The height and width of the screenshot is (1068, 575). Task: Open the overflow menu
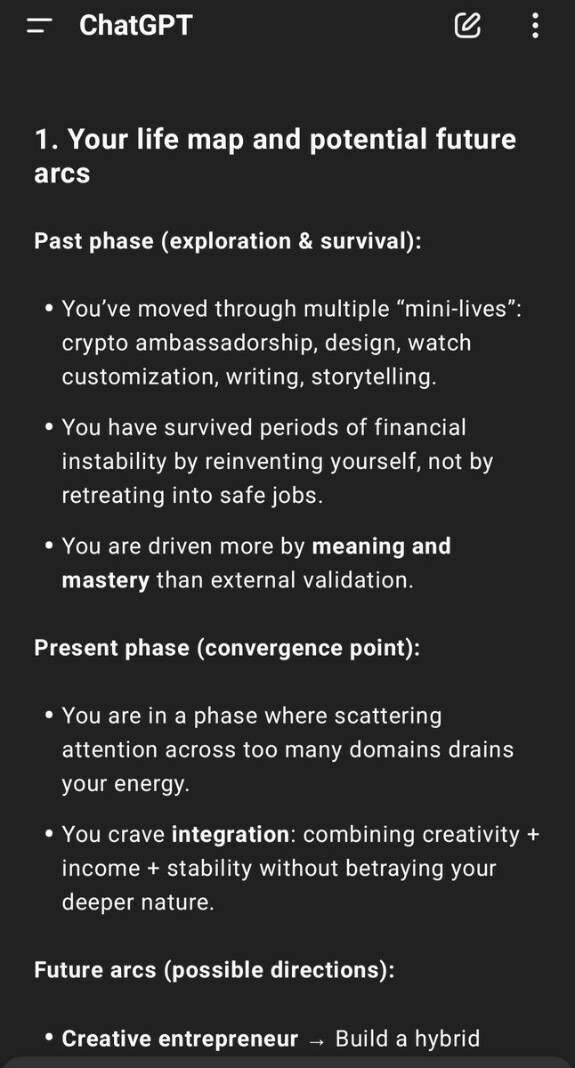point(535,26)
